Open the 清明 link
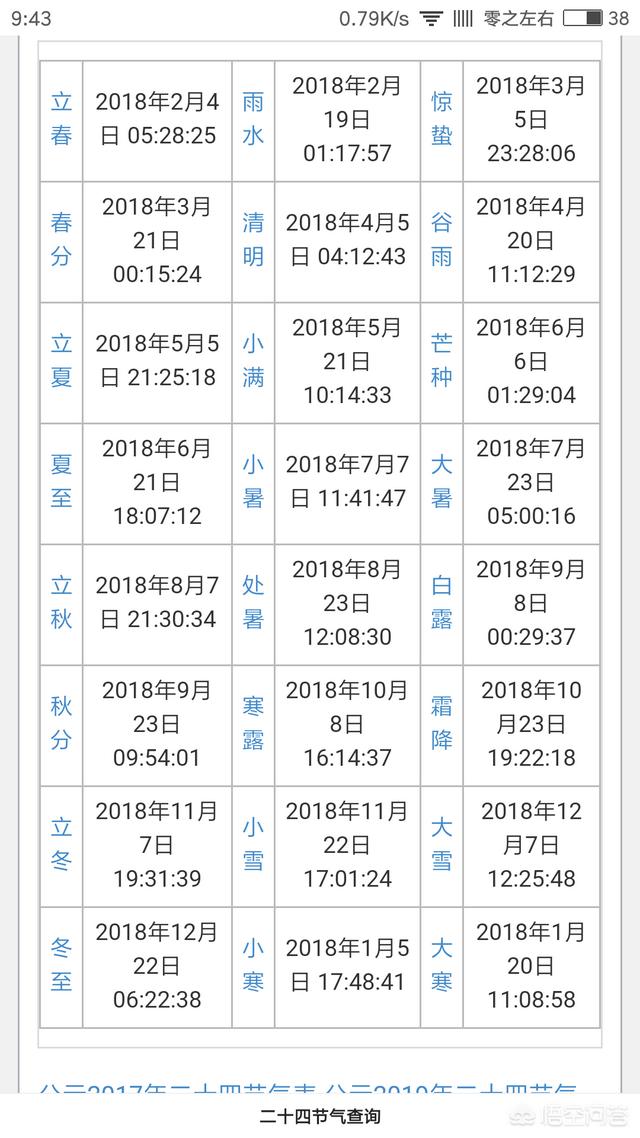 click(x=253, y=240)
